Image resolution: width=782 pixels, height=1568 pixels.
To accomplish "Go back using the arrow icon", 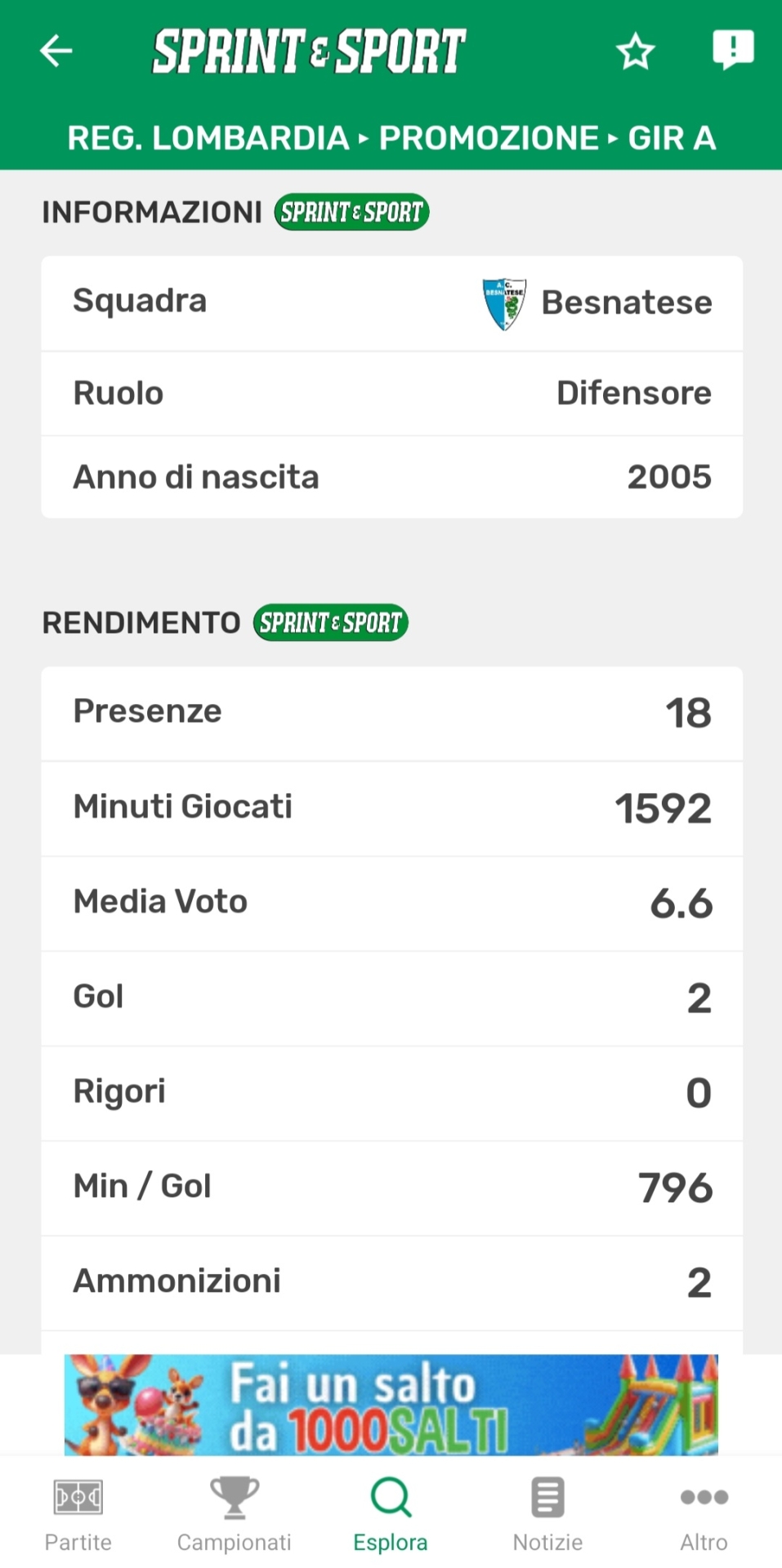I will click(56, 51).
